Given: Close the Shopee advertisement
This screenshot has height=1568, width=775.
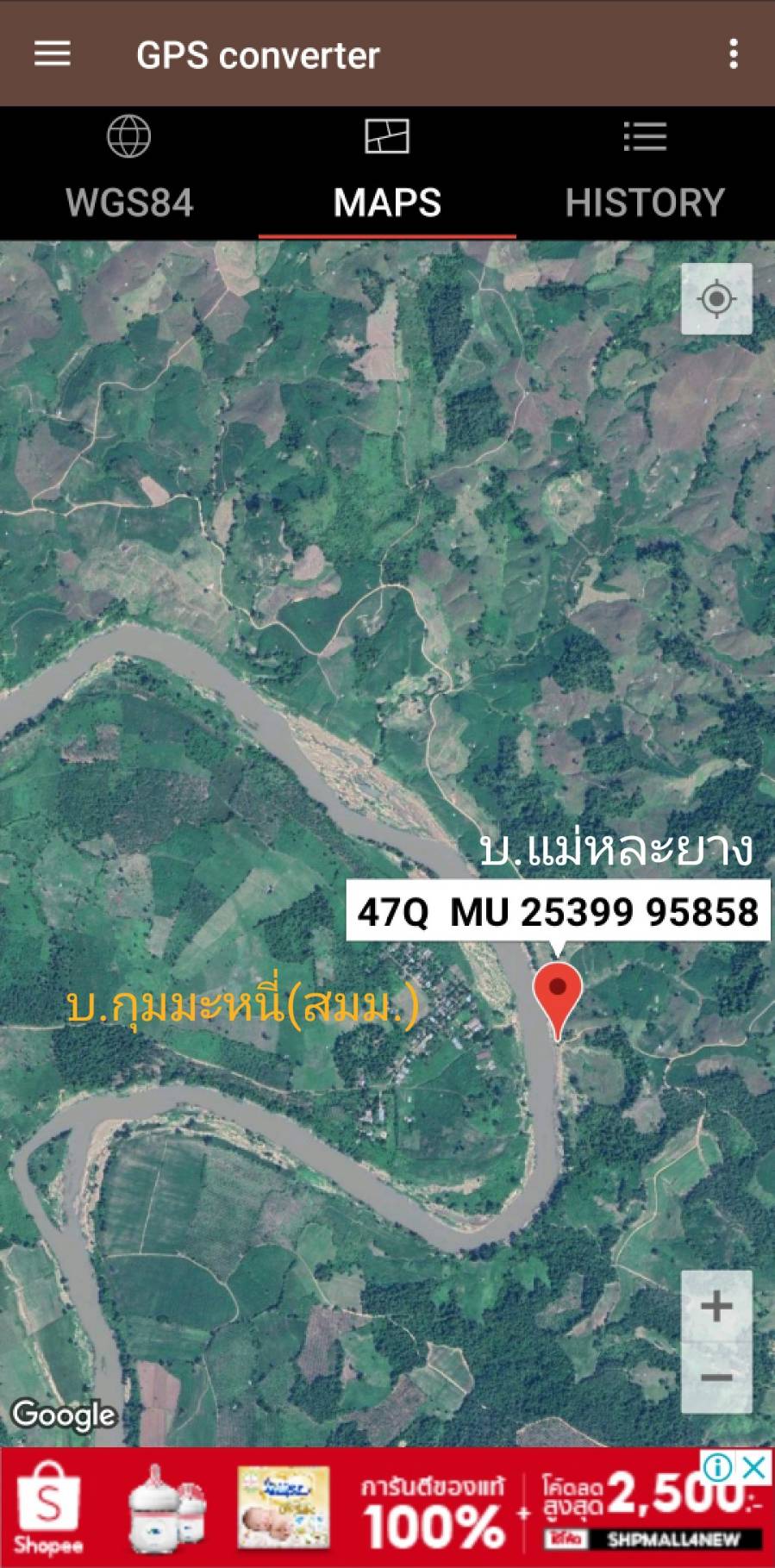Looking at the screenshot, I should pyautogui.click(x=755, y=1466).
